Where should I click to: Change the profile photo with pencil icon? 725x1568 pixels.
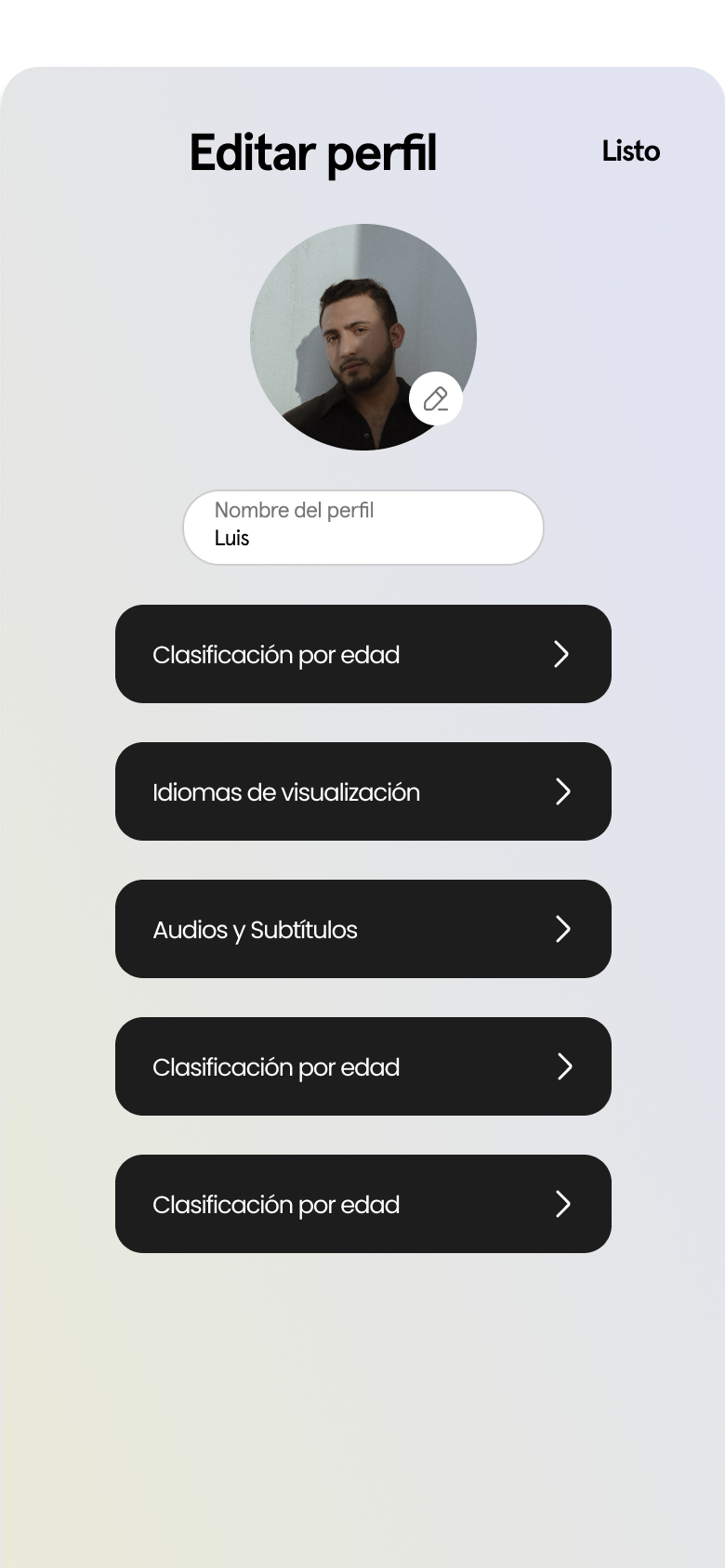(x=436, y=399)
